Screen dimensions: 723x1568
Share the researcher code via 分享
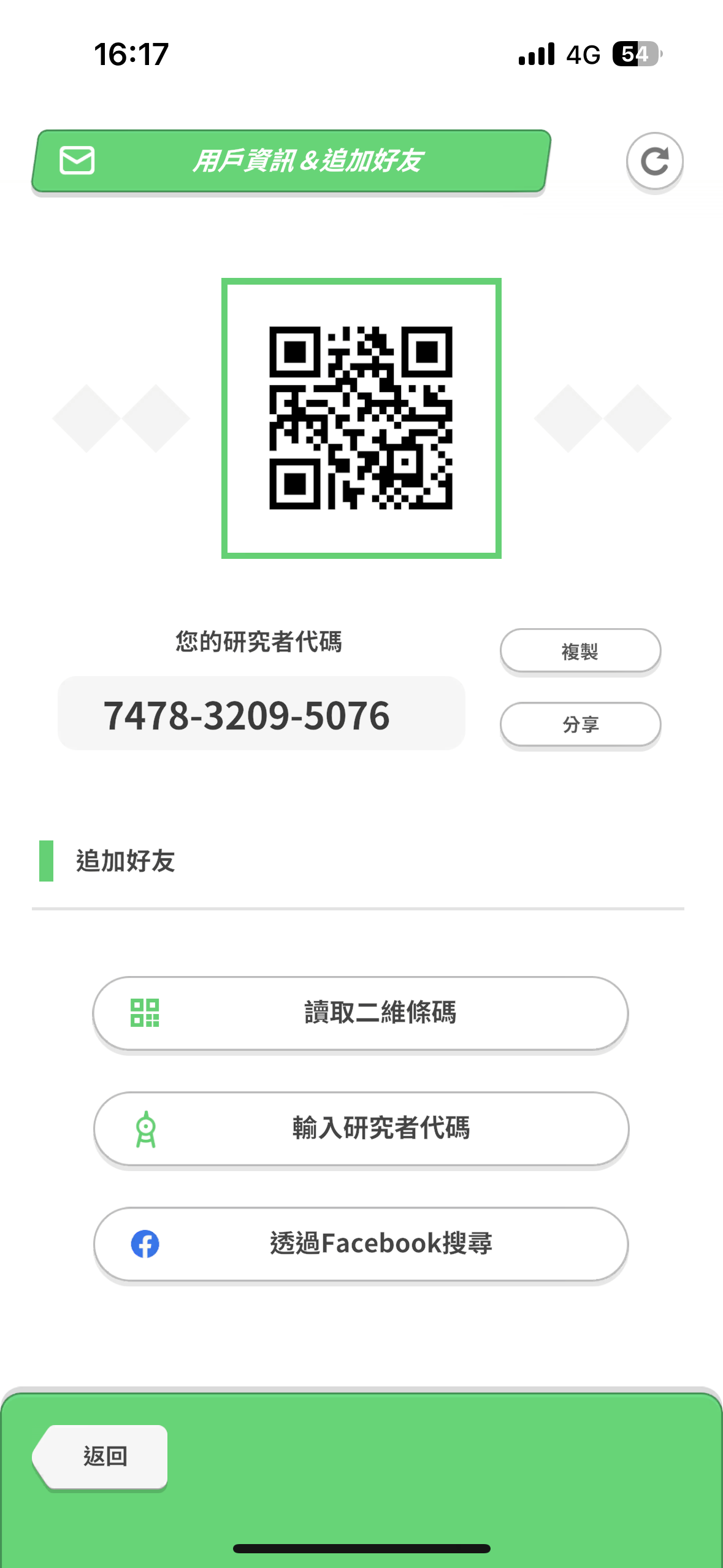(x=580, y=724)
